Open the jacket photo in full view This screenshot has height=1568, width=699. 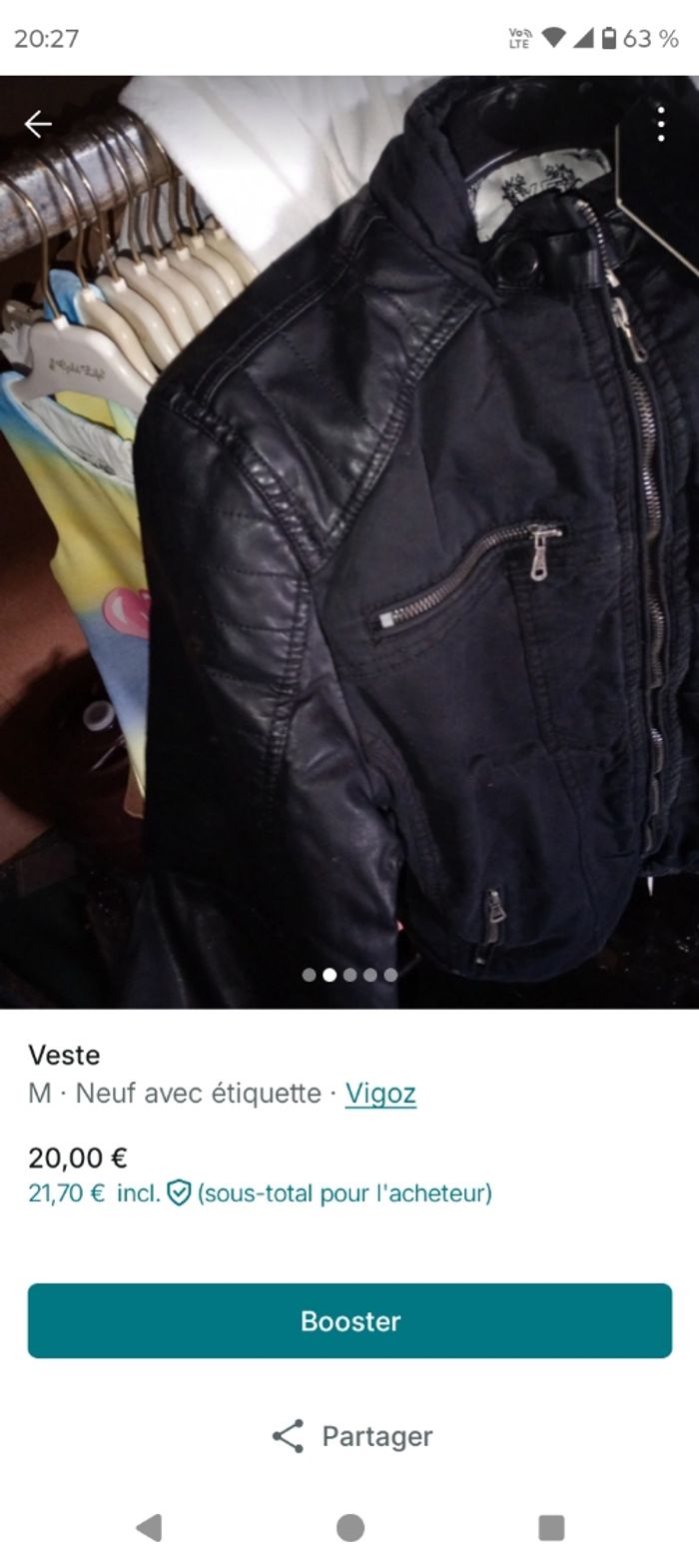349,539
